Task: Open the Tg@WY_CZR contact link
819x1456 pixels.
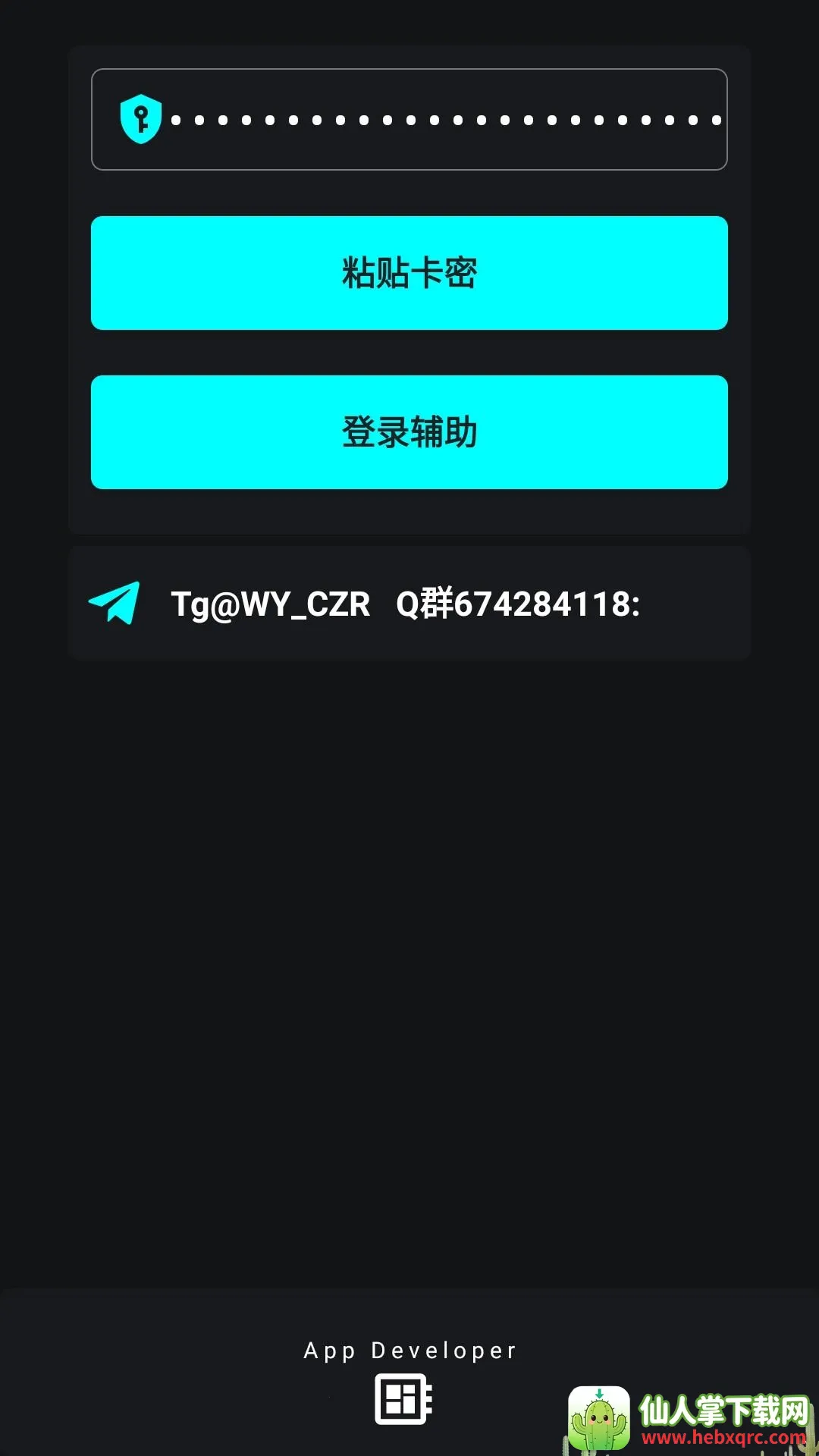Action: click(x=270, y=604)
